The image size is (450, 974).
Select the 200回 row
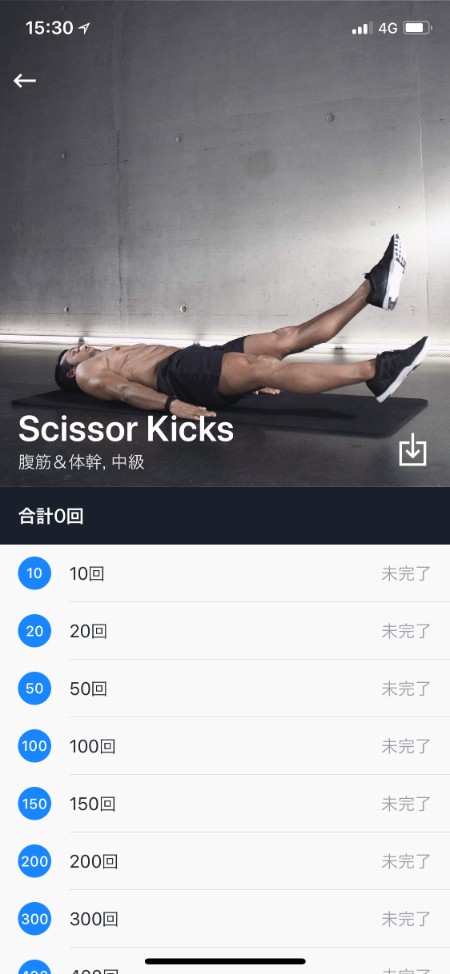click(225, 861)
